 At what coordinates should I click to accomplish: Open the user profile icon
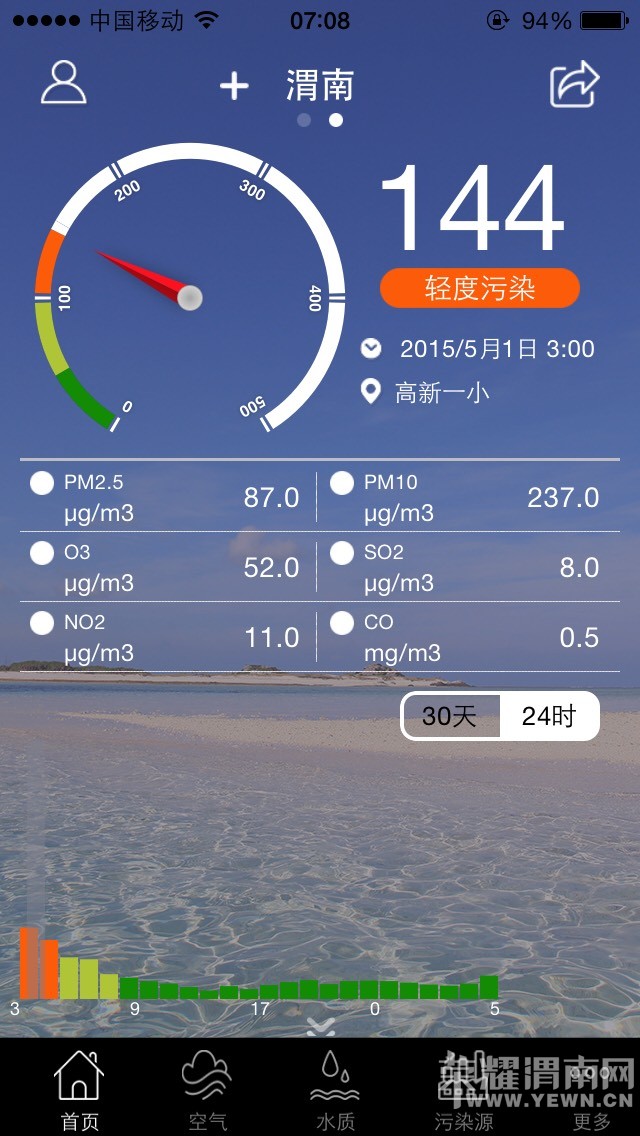[63, 83]
